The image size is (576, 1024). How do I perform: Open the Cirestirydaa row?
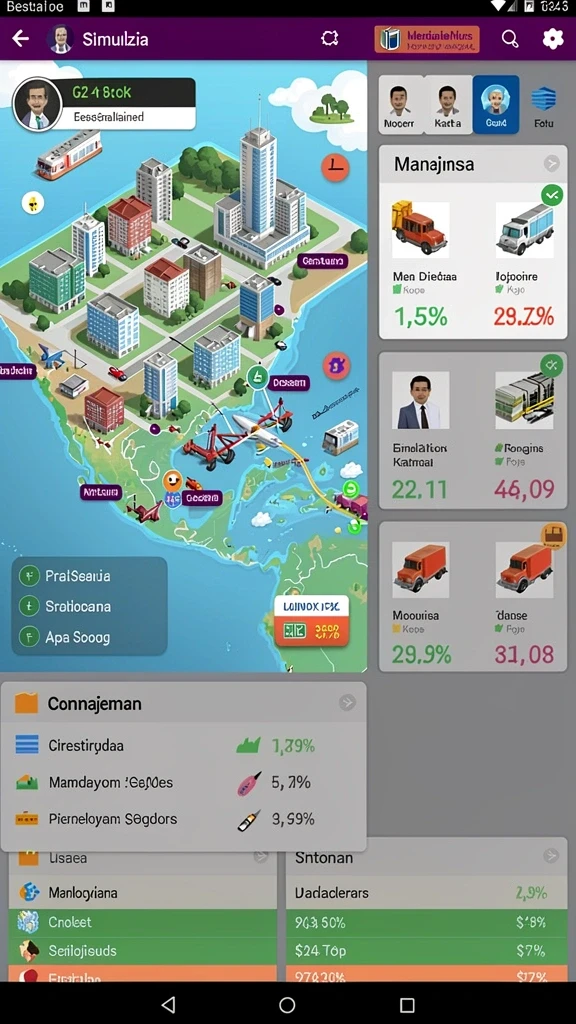[x=184, y=745]
